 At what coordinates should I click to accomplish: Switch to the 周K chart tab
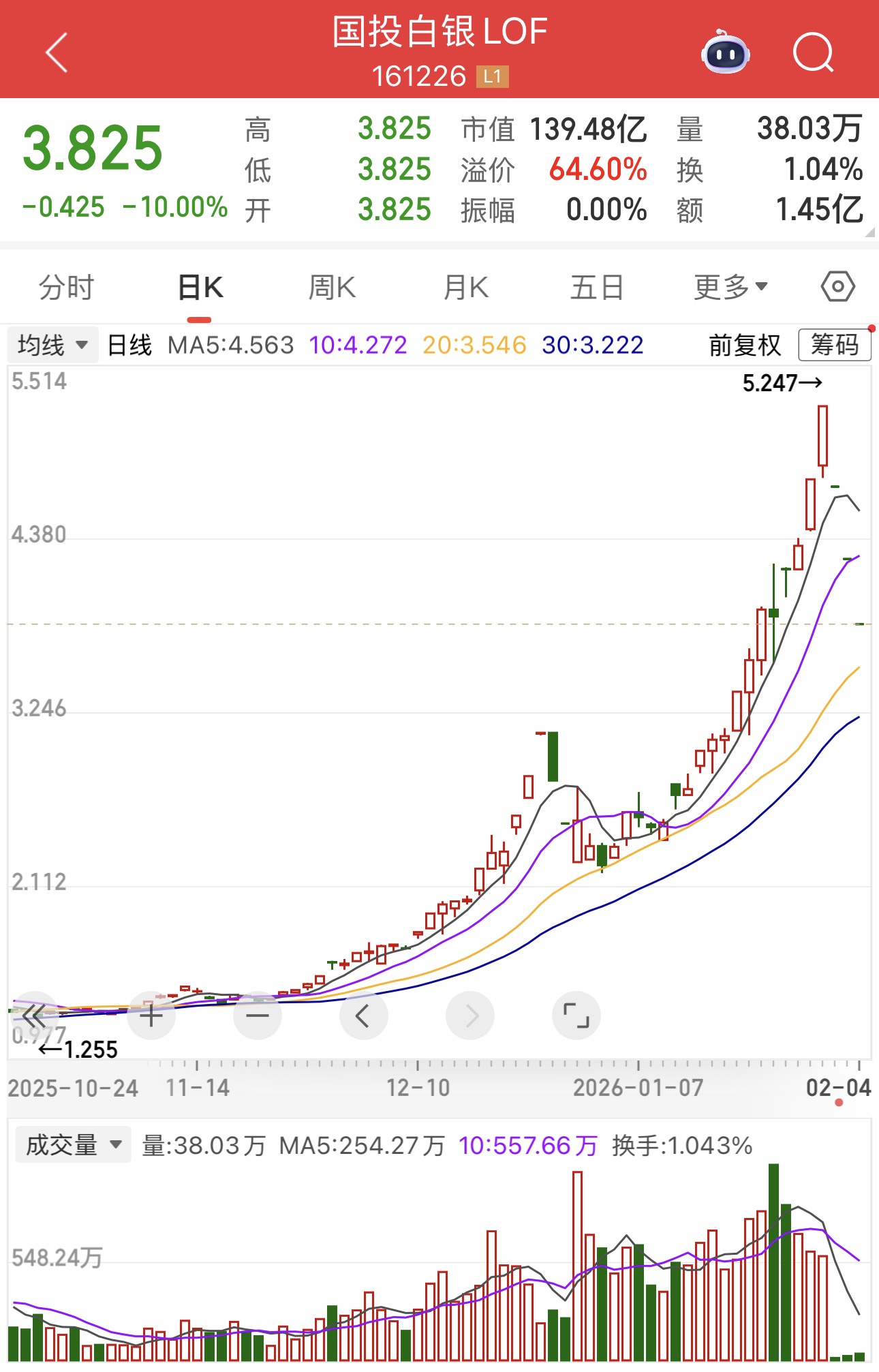(x=332, y=288)
